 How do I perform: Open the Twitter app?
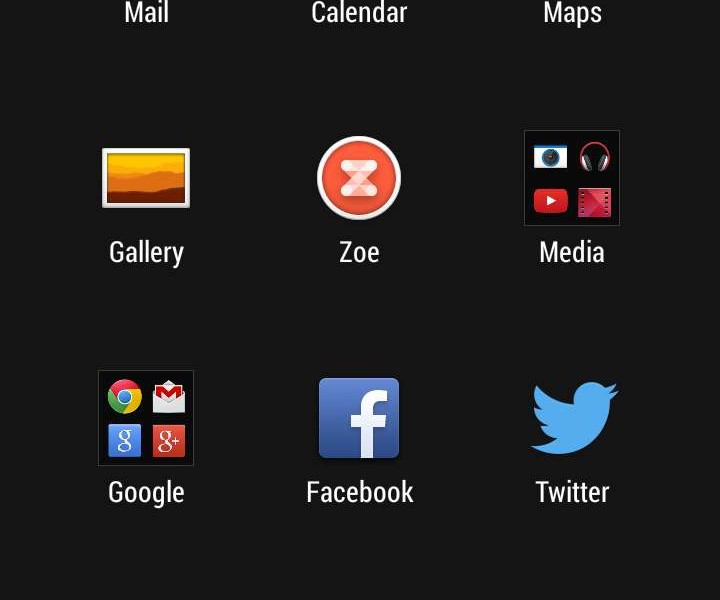coord(573,418)
